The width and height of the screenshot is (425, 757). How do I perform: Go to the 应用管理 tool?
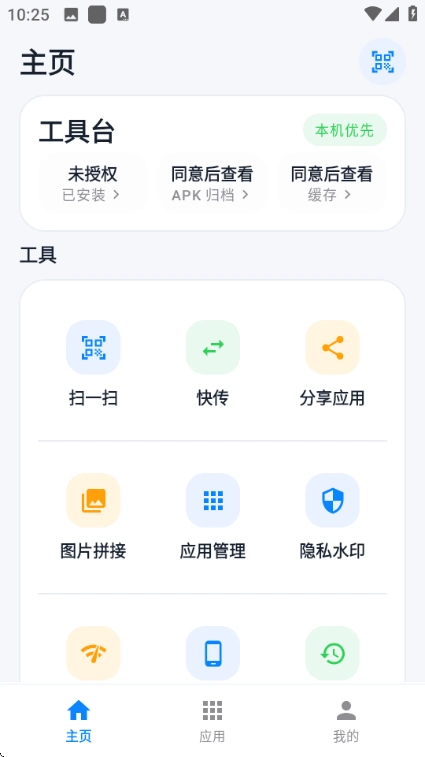(212, 517)
